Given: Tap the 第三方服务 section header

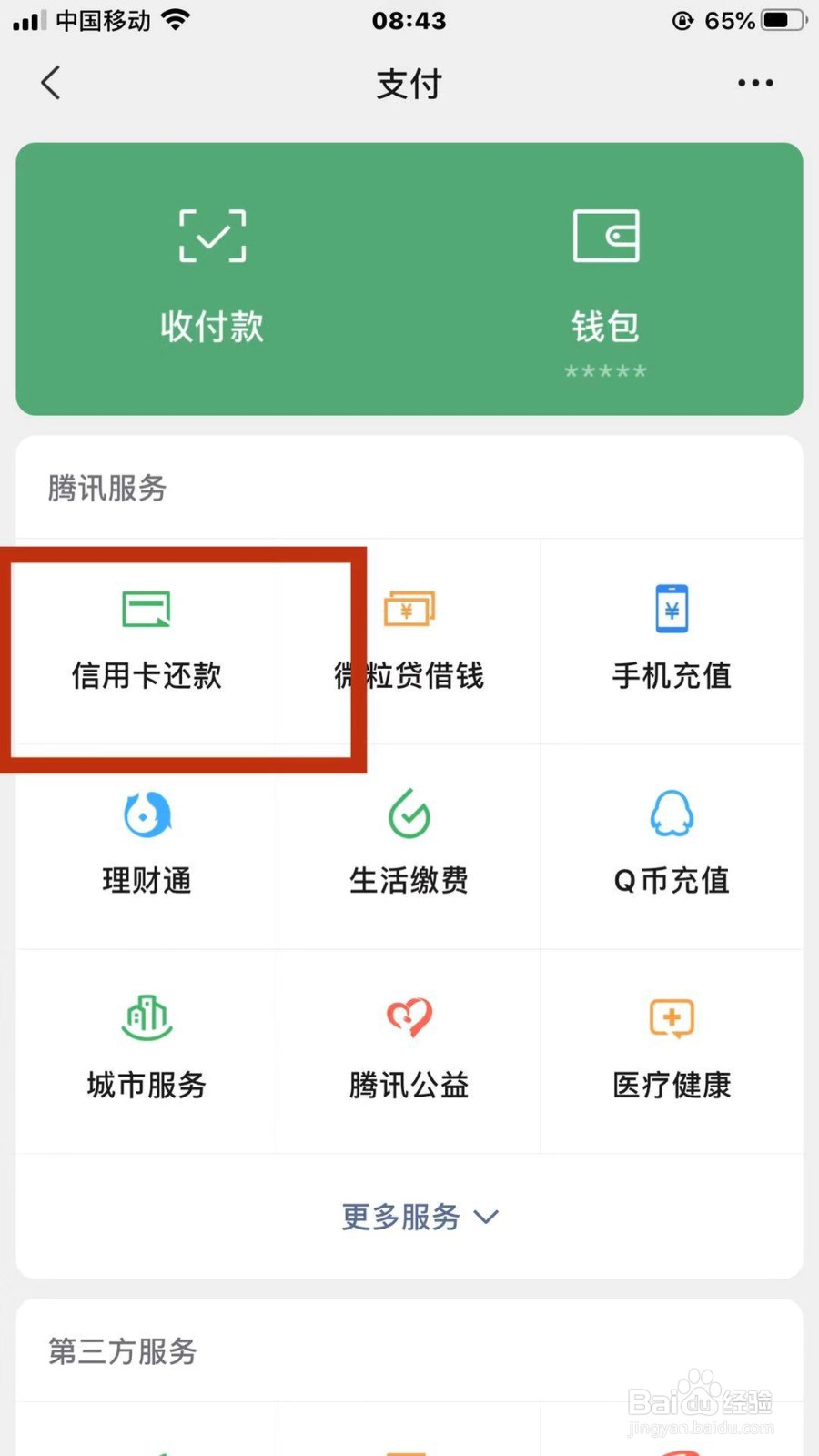Looking at the screenshot, I should pos(121,1353).
